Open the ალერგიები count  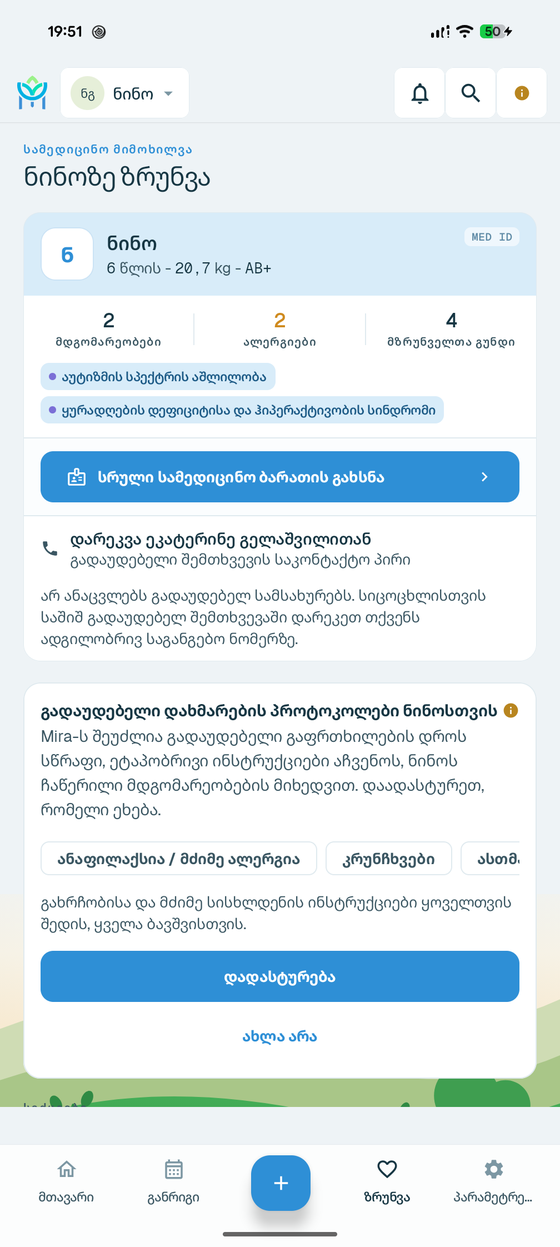point(280,330)
